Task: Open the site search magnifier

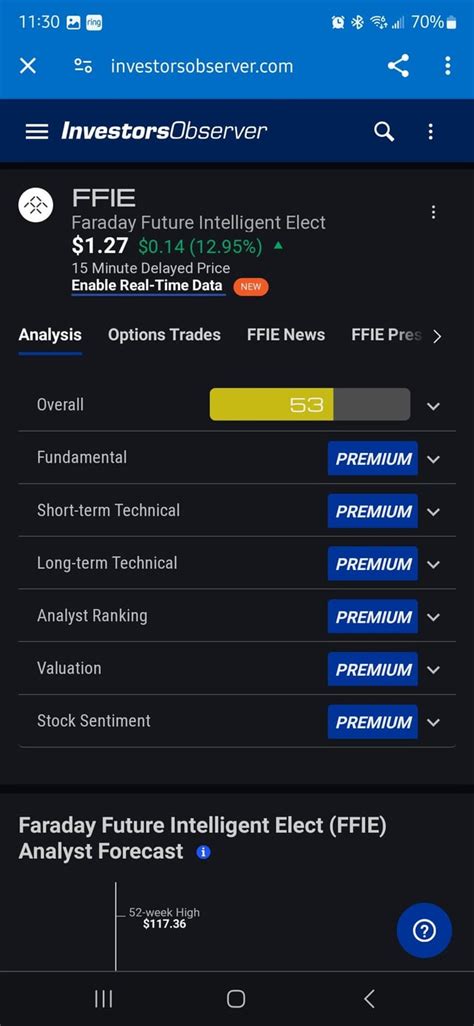Action: [384, 132]
